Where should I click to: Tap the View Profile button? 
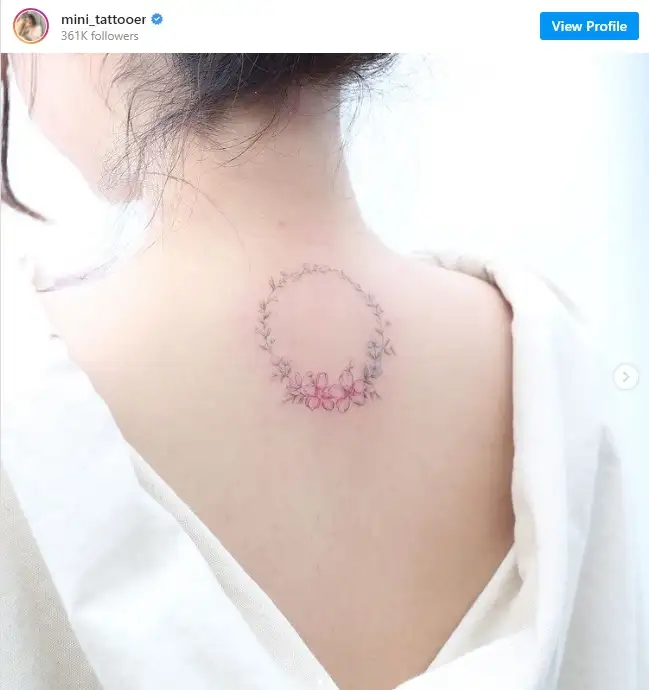(x=589, y=26)
